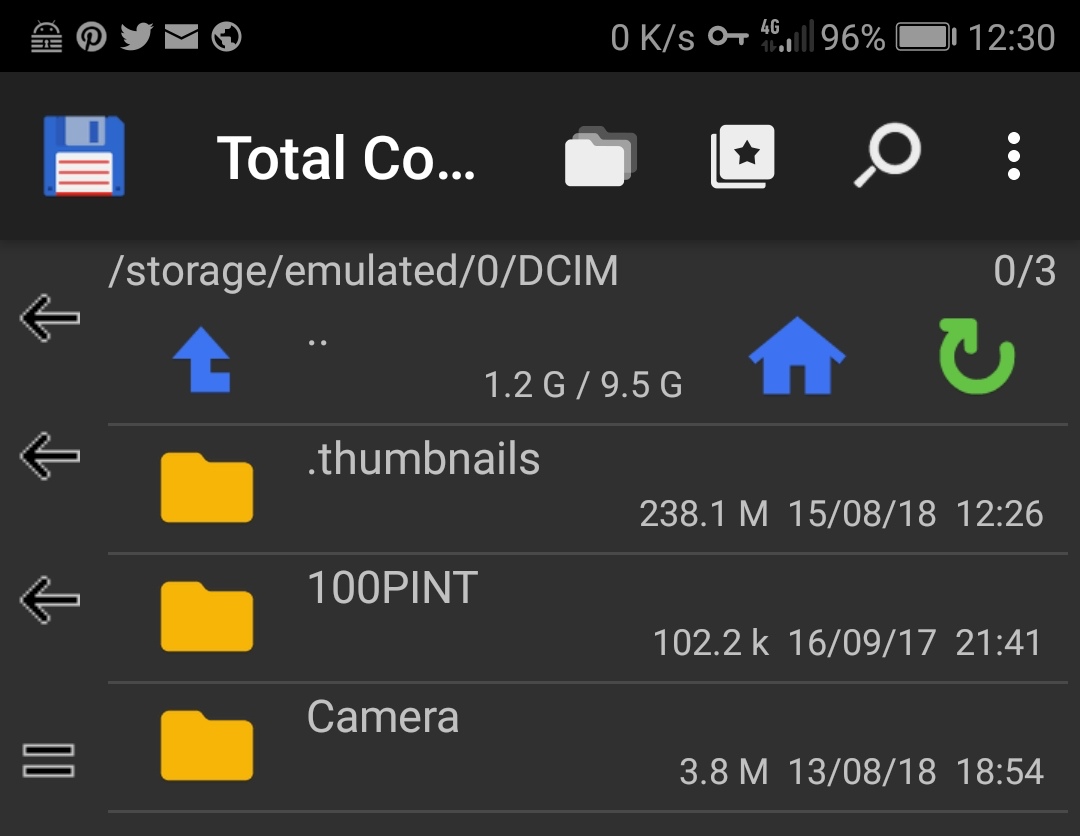This screenshot has height=836, width=1080.
Task: Tap the Total Commander floppy disk icon
Action: (84, 156)
